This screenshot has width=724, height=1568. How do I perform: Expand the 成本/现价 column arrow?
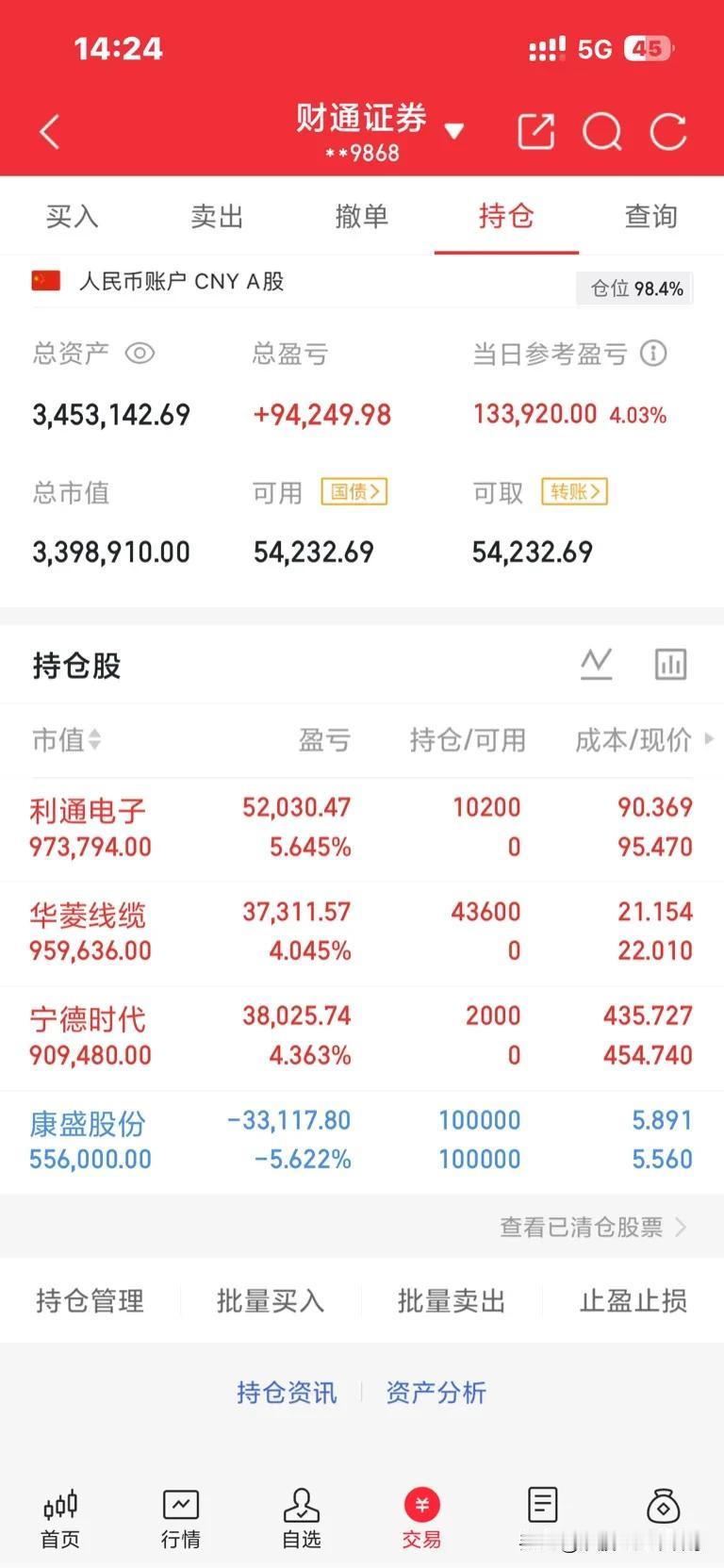pos(710,740)
